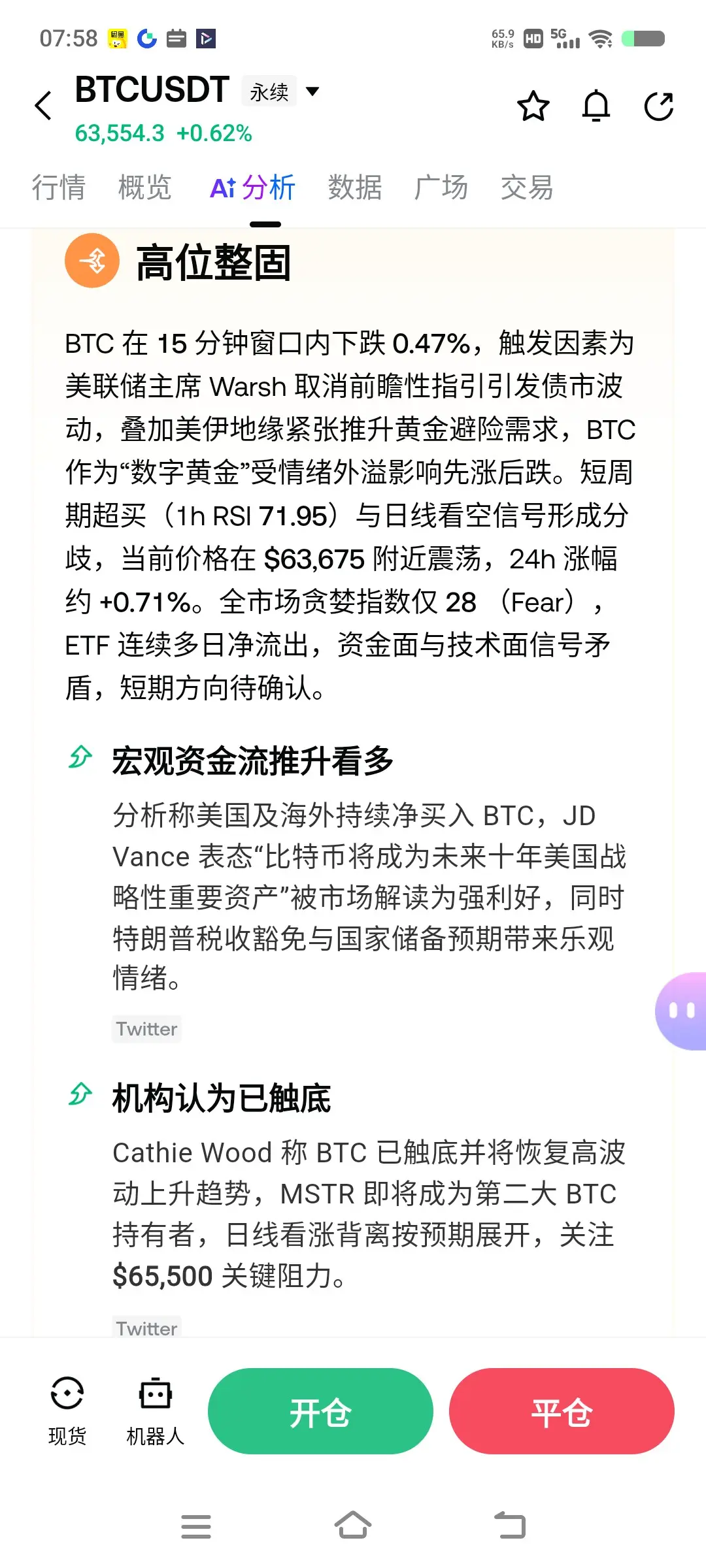Screen dimensions: 706x1568
Task: Go back using the top-left arrow
Action: 43,106
